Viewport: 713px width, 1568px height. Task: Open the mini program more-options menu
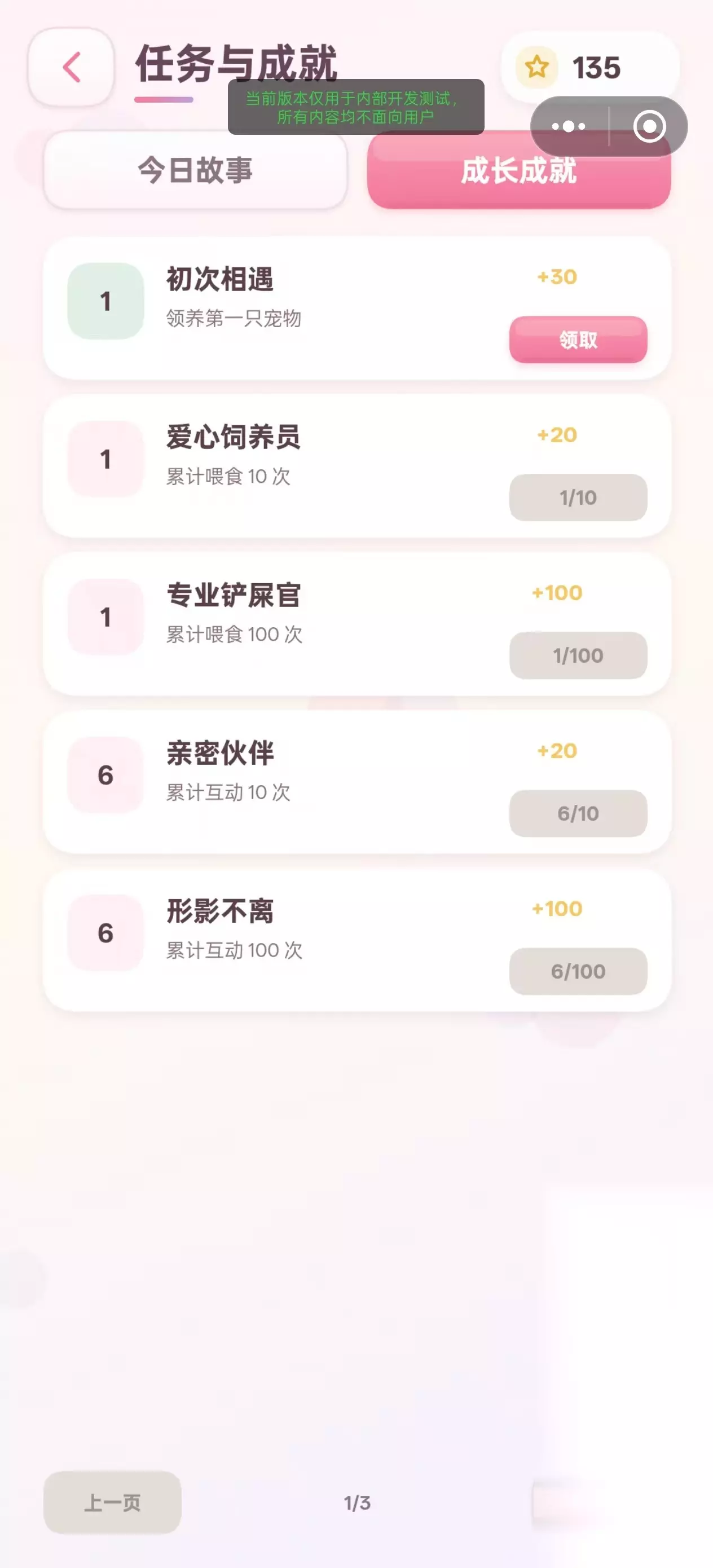pos(569,126)
